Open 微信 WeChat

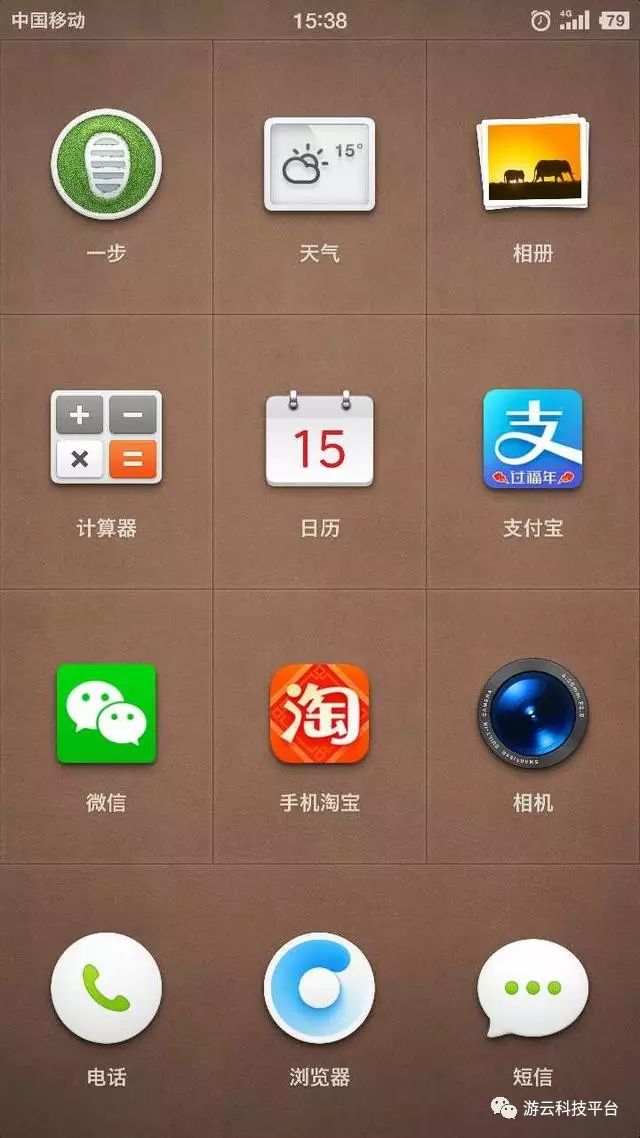(x=106, y=713)
